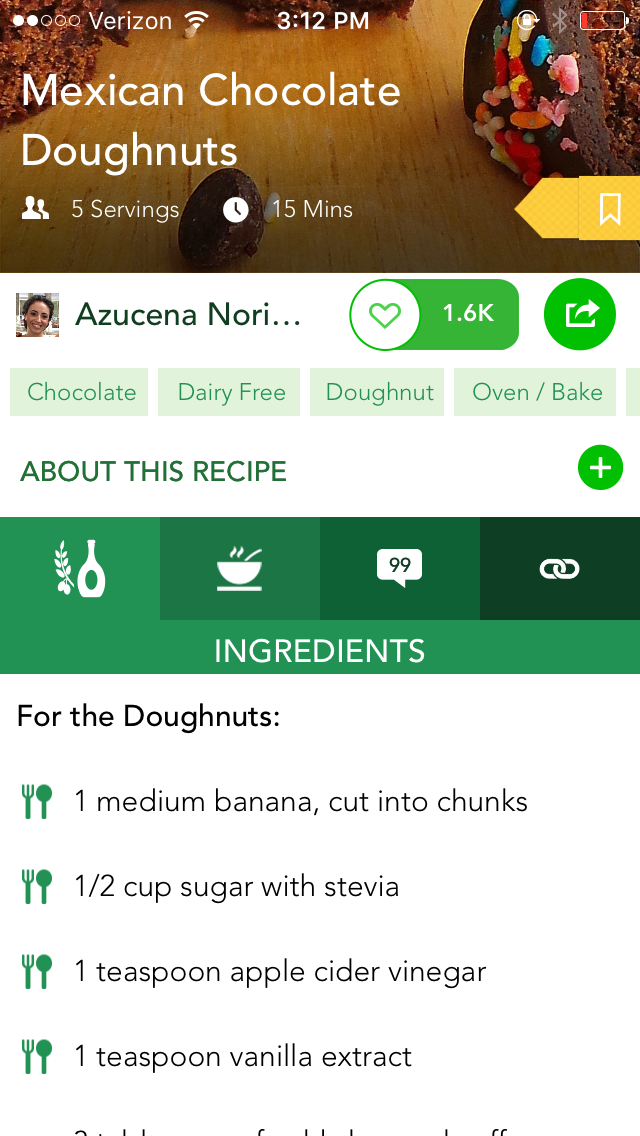Open author Azucena Nori's profile
This screenshot has height=1136, width=640.
[x=160, y=315]
